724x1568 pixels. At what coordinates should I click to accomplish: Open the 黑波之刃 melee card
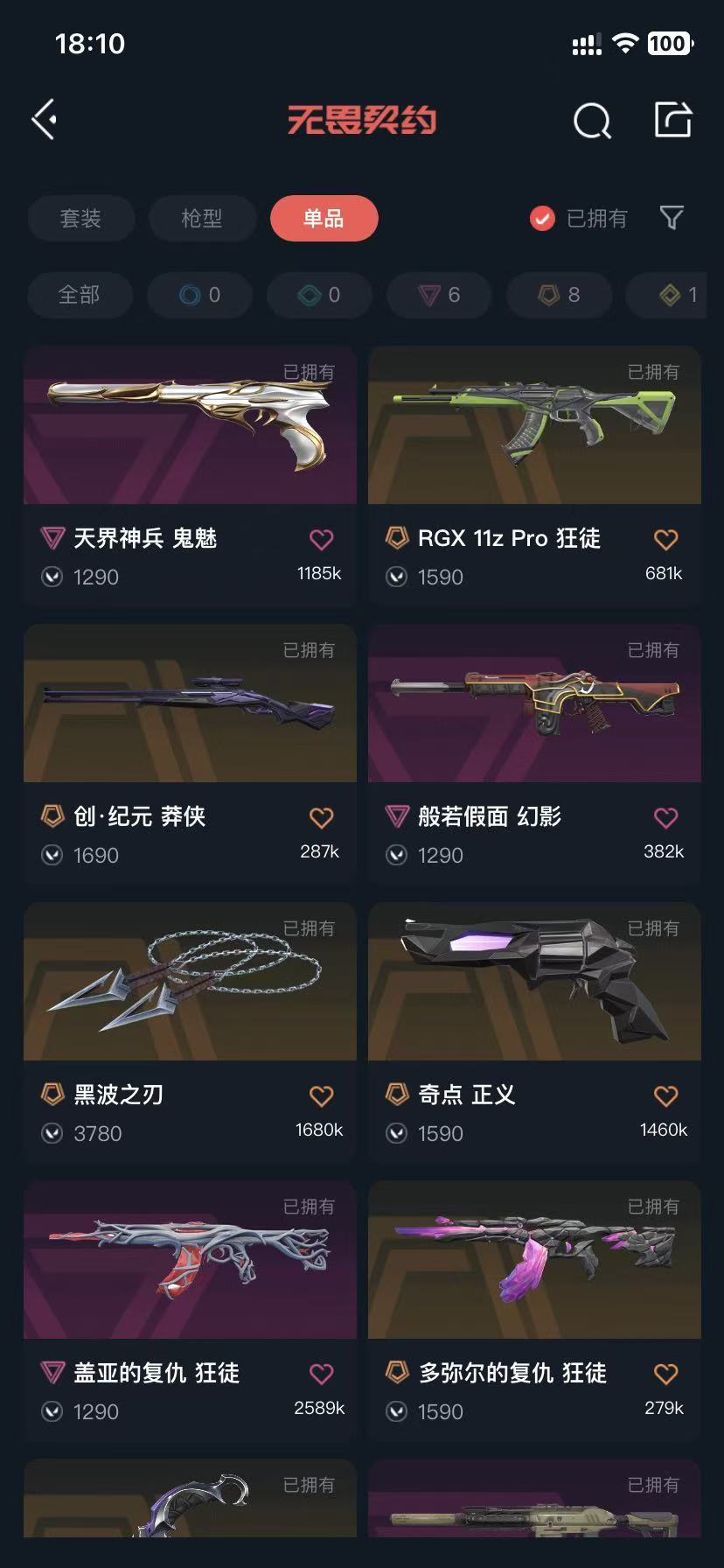(190, 1032)
